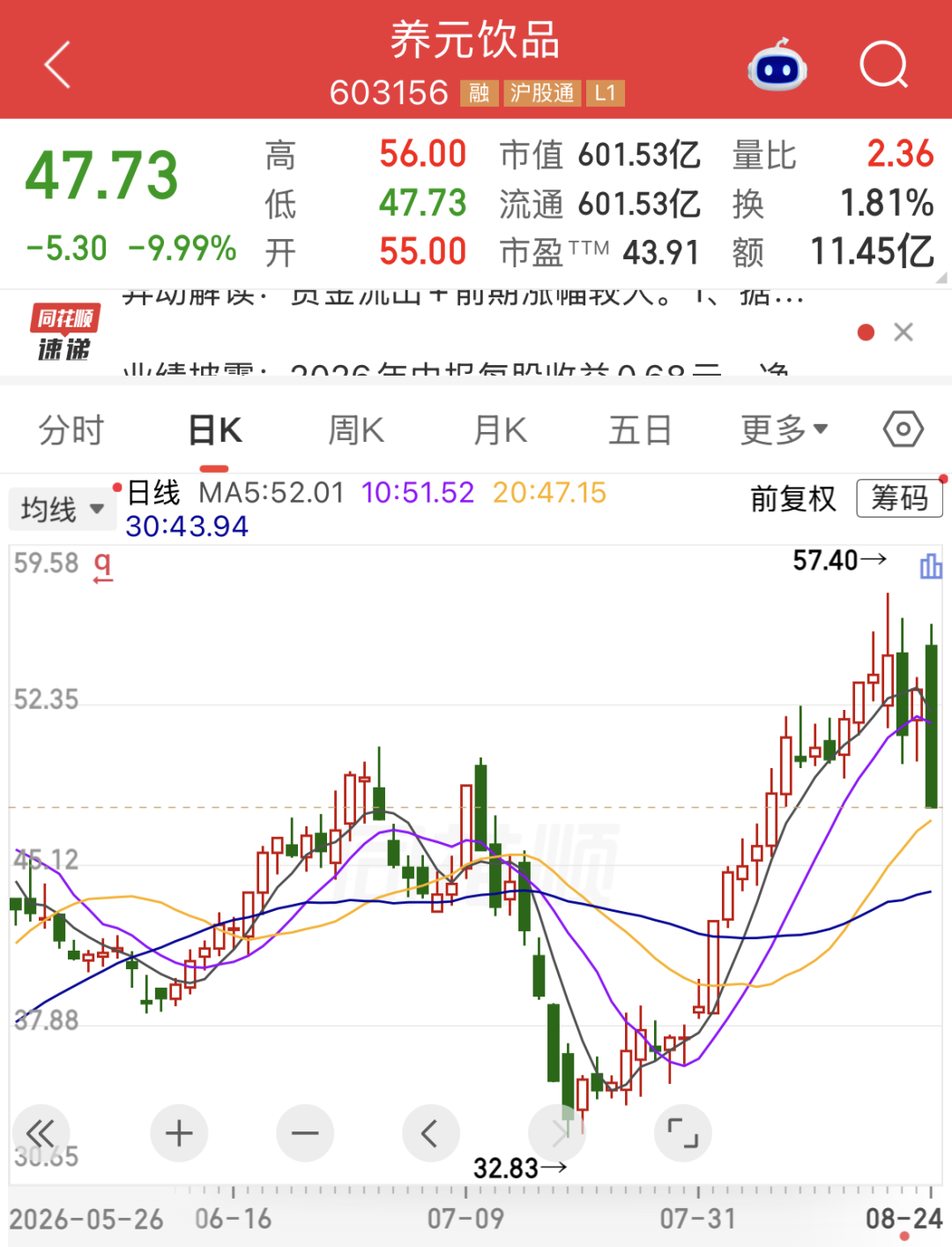Open chart settings hexagon icon
The image size is (952, 1247).
[x=904, y=430]
